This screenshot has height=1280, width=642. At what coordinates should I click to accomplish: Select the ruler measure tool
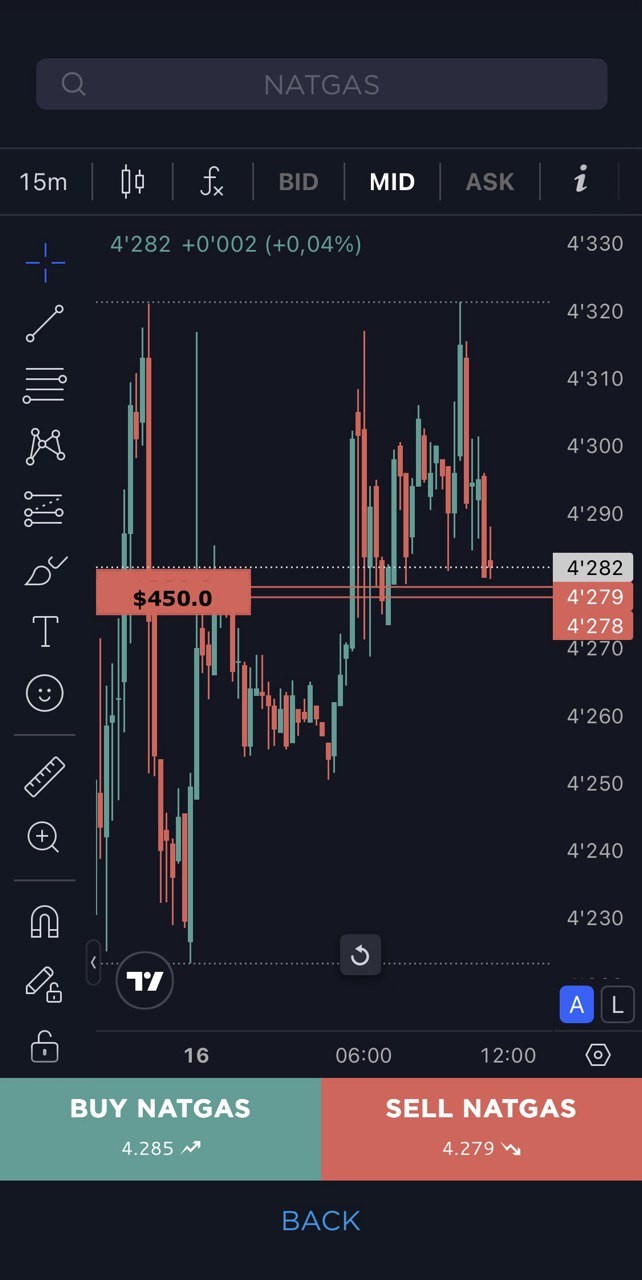[45, 776]
